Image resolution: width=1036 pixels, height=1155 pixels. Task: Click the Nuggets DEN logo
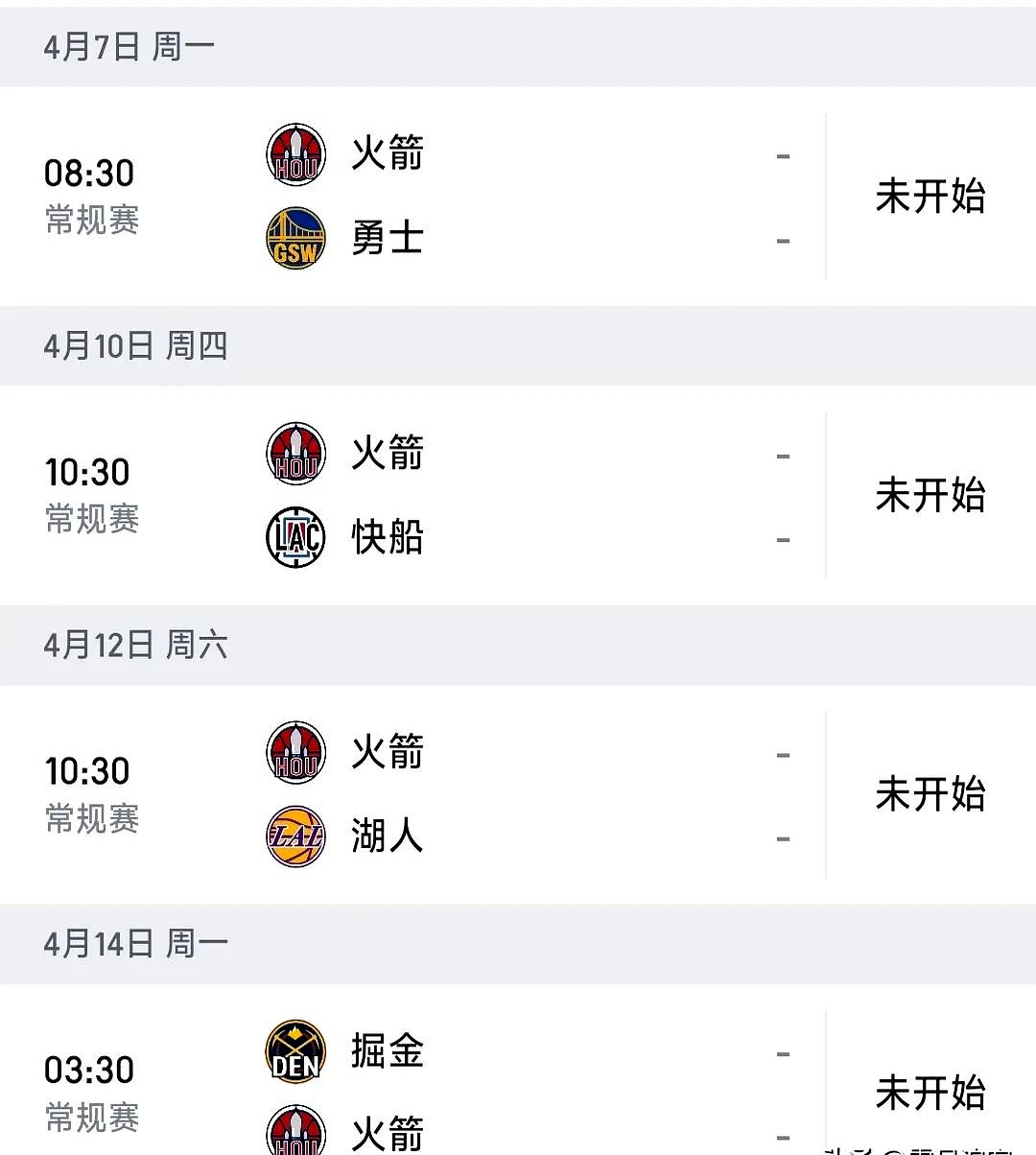click(x=295, y=1051)
